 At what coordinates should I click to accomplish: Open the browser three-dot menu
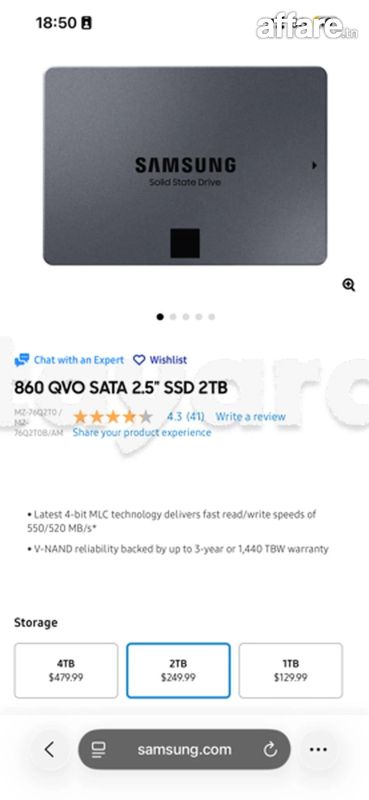318,749
